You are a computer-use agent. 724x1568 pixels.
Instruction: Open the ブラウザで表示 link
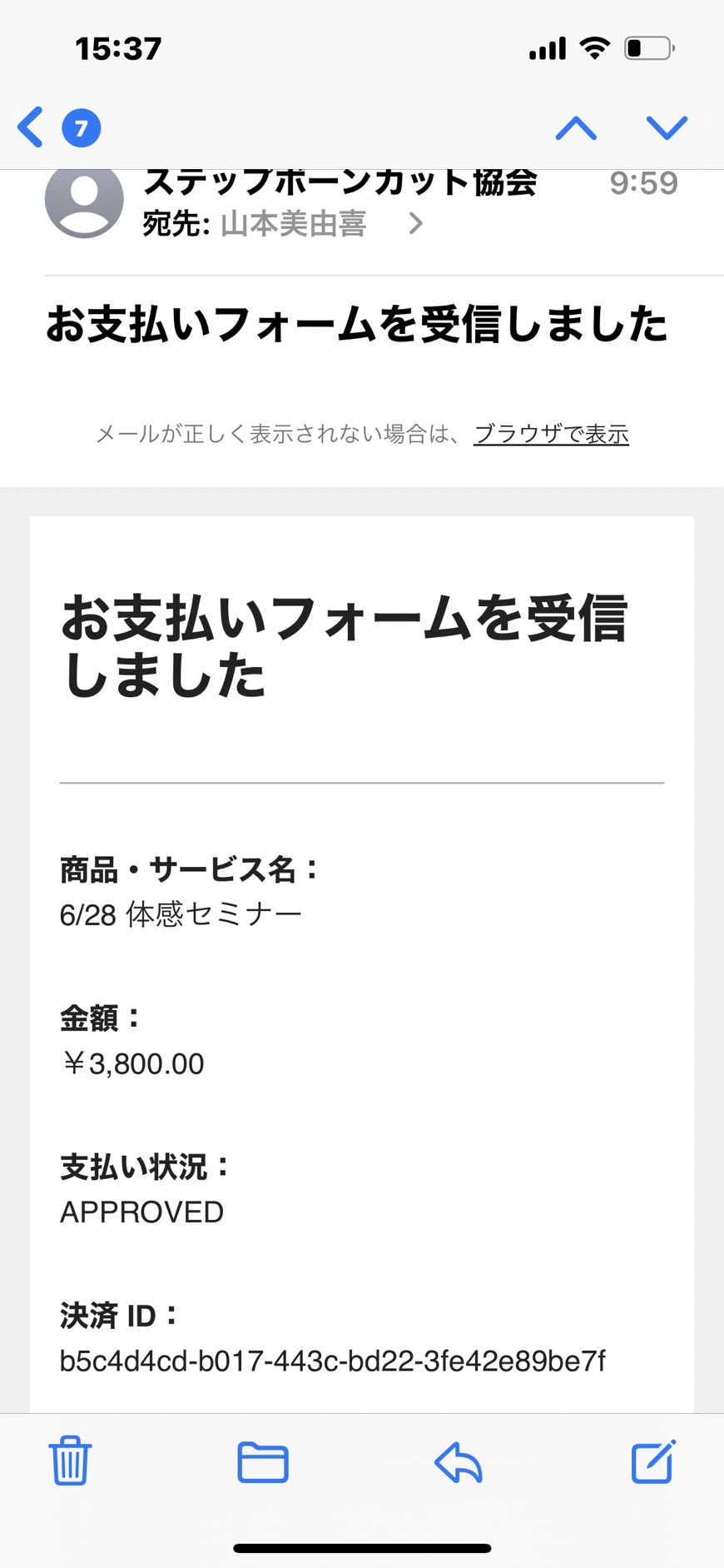[x=551, y=434]
